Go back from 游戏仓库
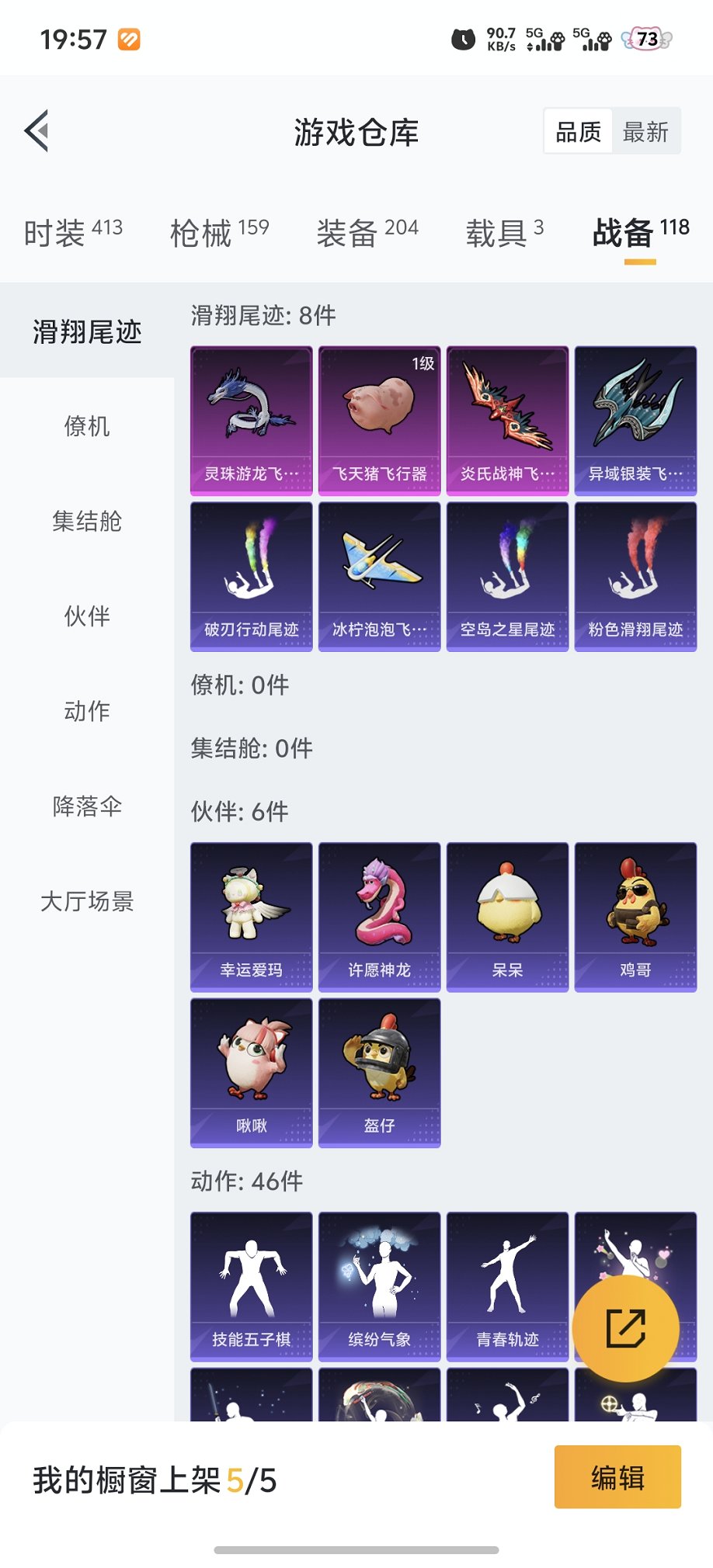Image resolution: width=713 pixels, height=1568 pixels. coord(37,130)
